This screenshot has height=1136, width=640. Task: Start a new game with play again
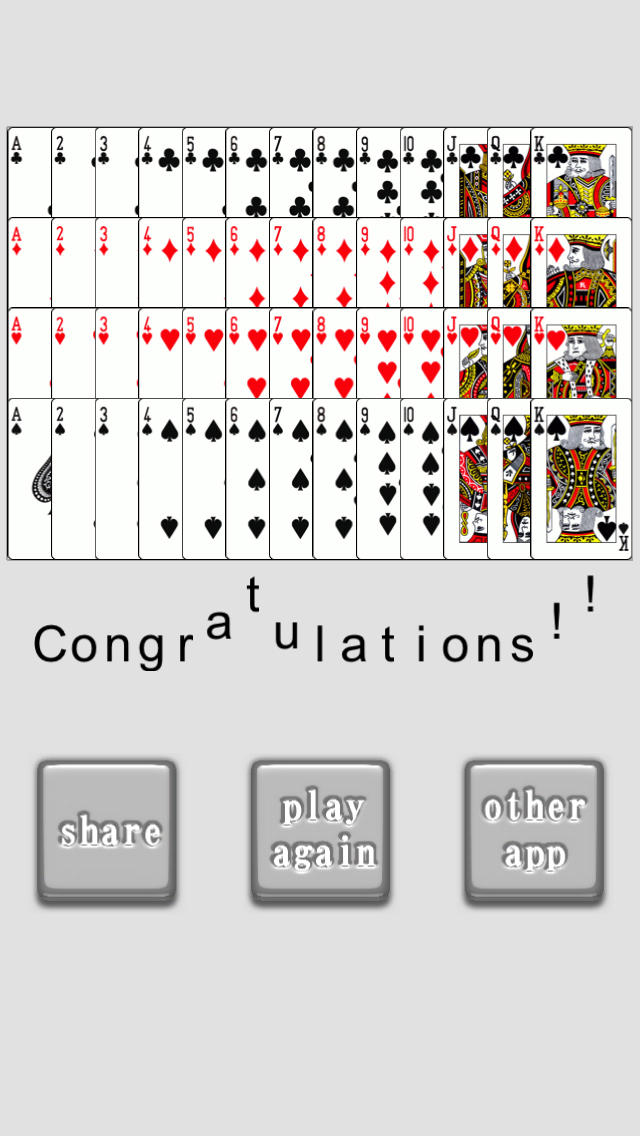[321, 831]
